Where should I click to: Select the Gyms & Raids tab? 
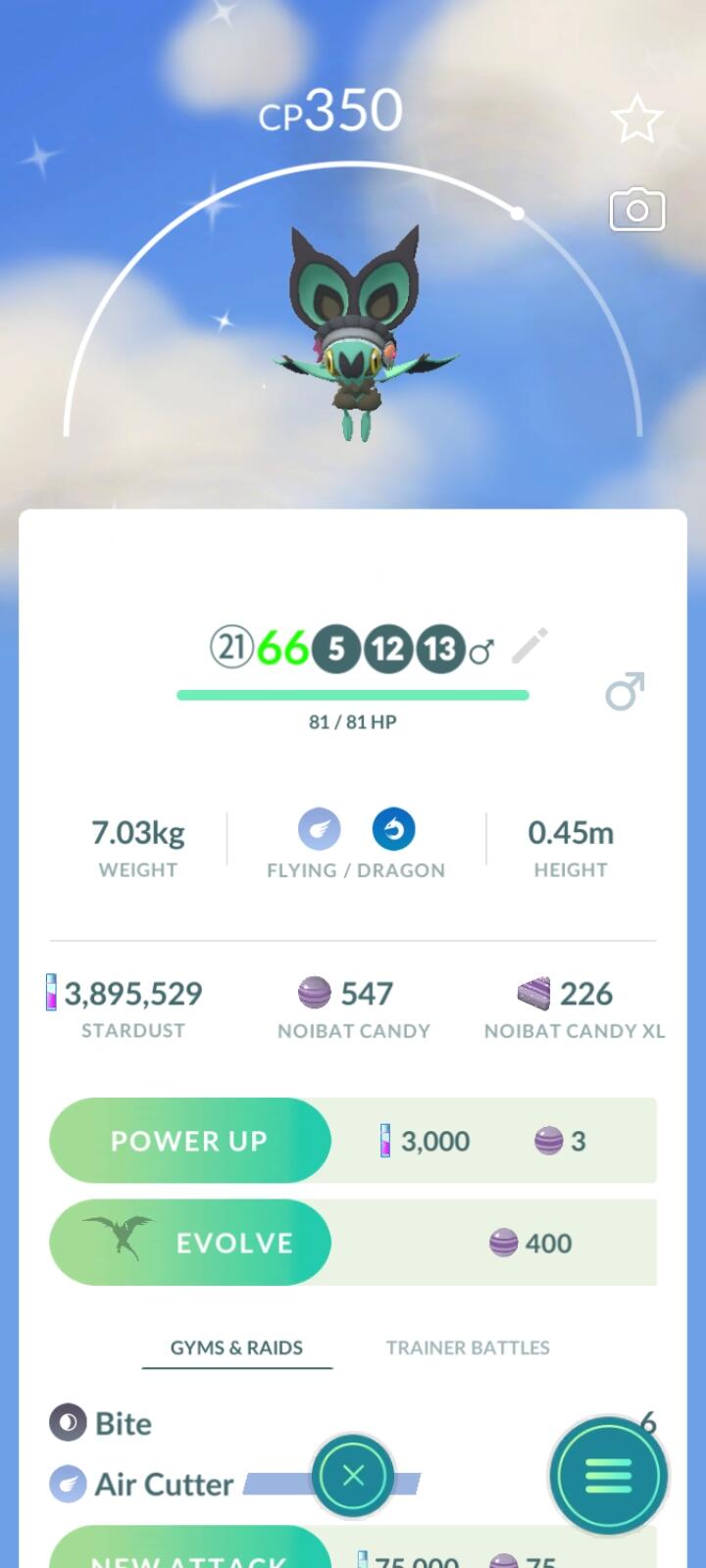coord(236,1347)
